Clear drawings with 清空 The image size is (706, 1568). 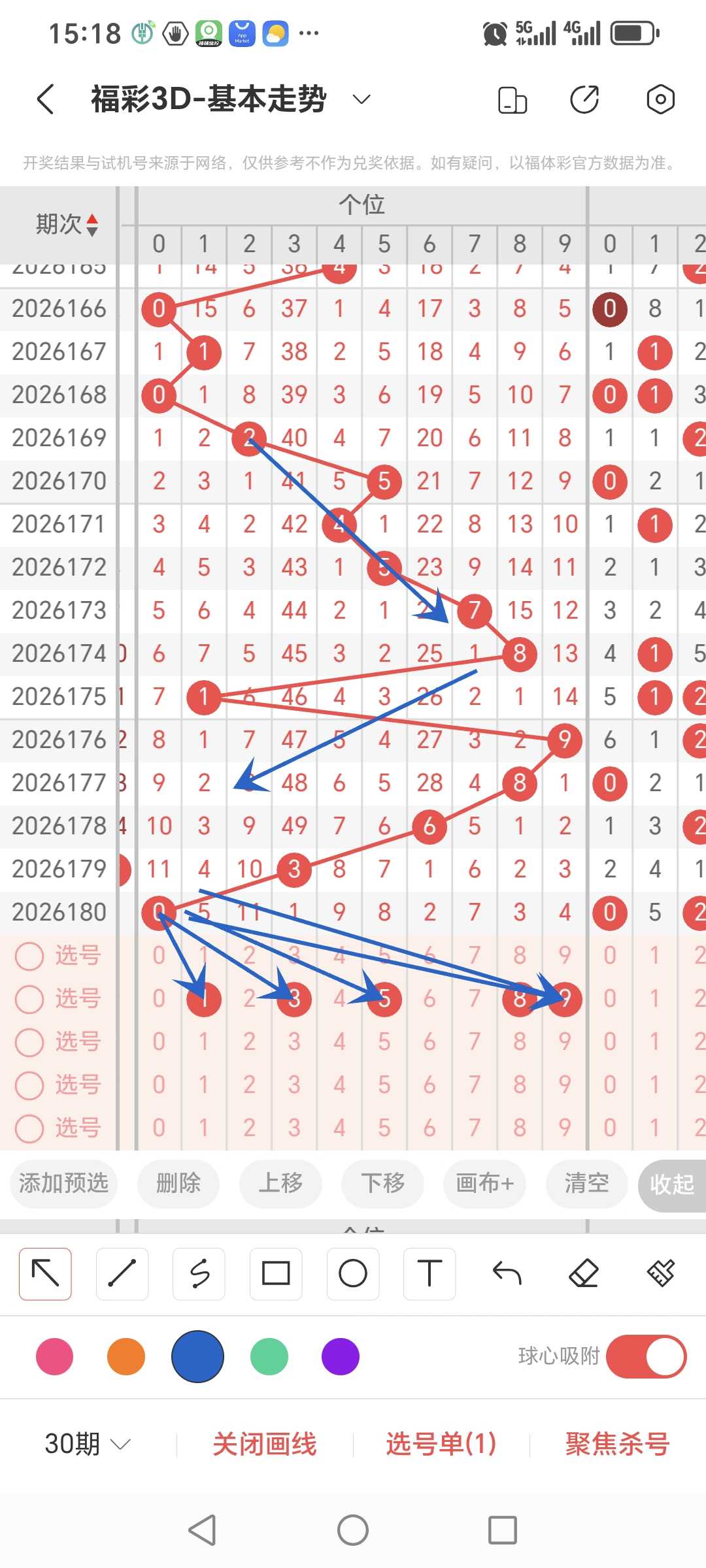[x=586, y=1183]
